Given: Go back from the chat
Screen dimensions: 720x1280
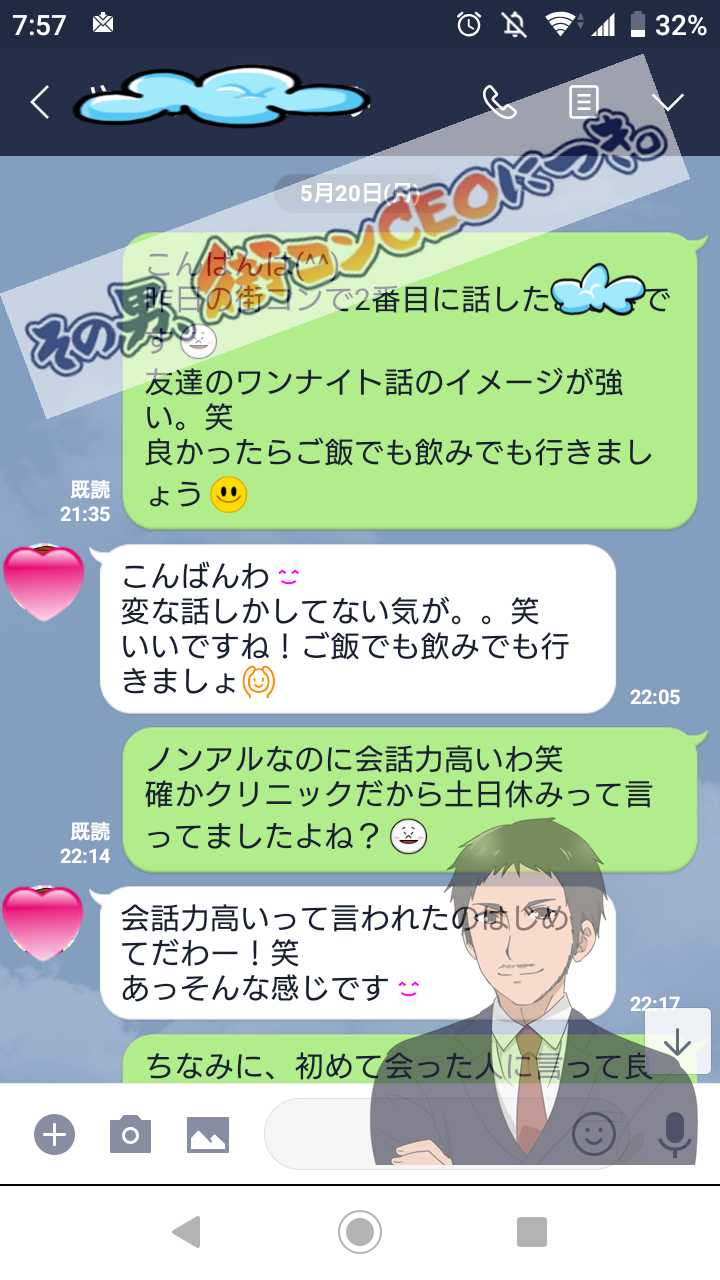Looking at the screenshot, I should click(x=40, y=102).
